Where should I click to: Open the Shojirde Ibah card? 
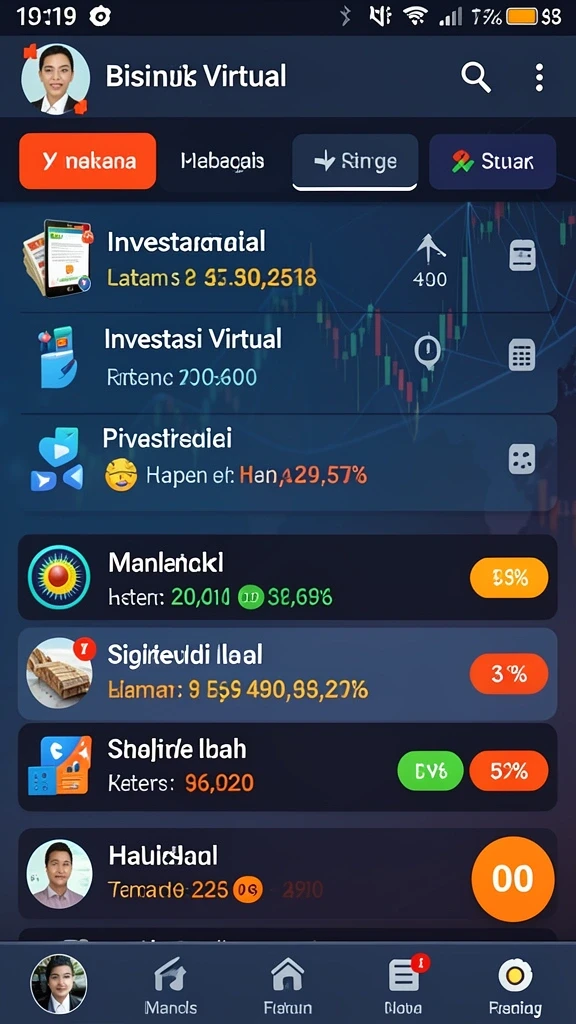287,767
